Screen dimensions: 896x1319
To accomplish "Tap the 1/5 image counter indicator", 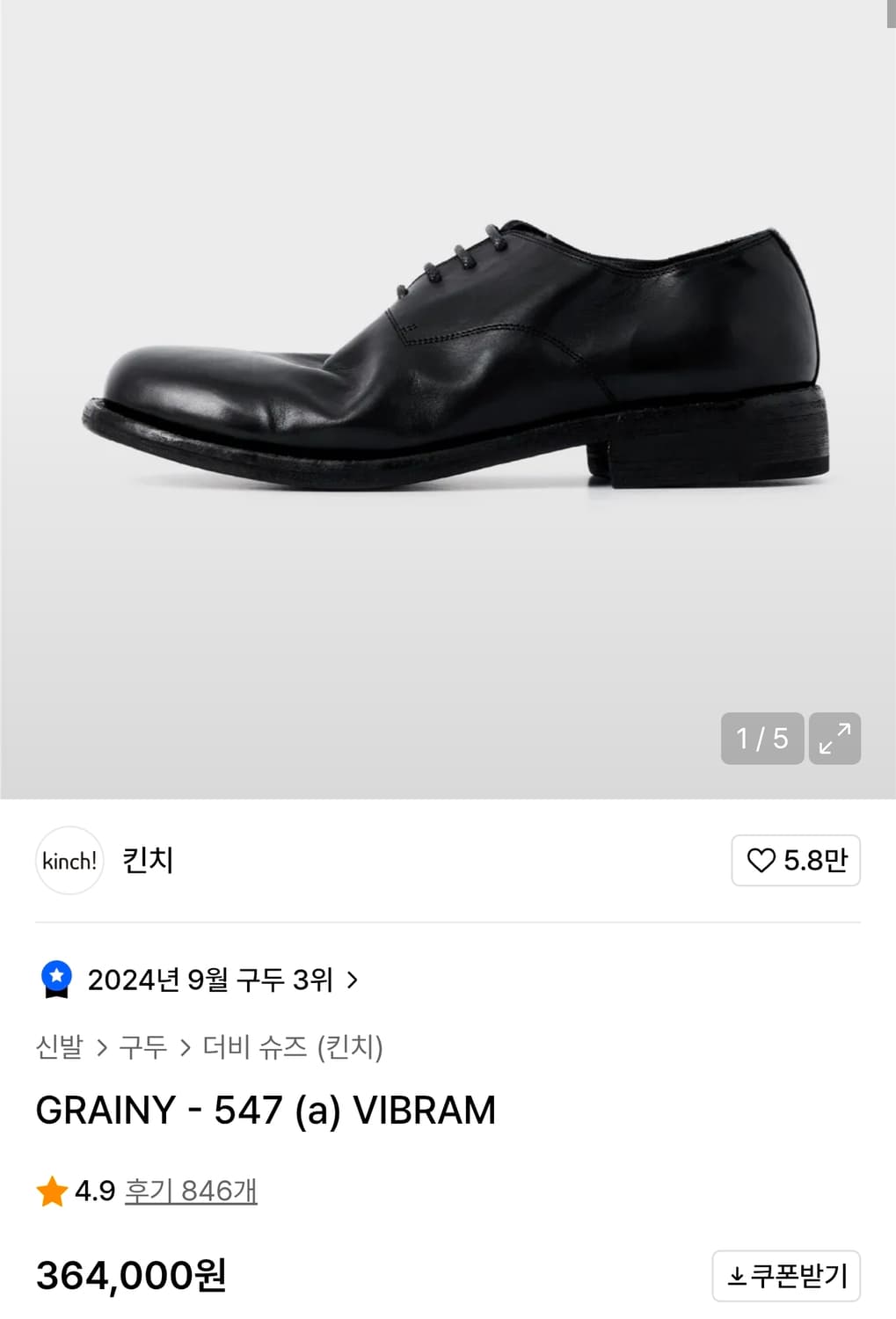I will (x=761, y=739).
